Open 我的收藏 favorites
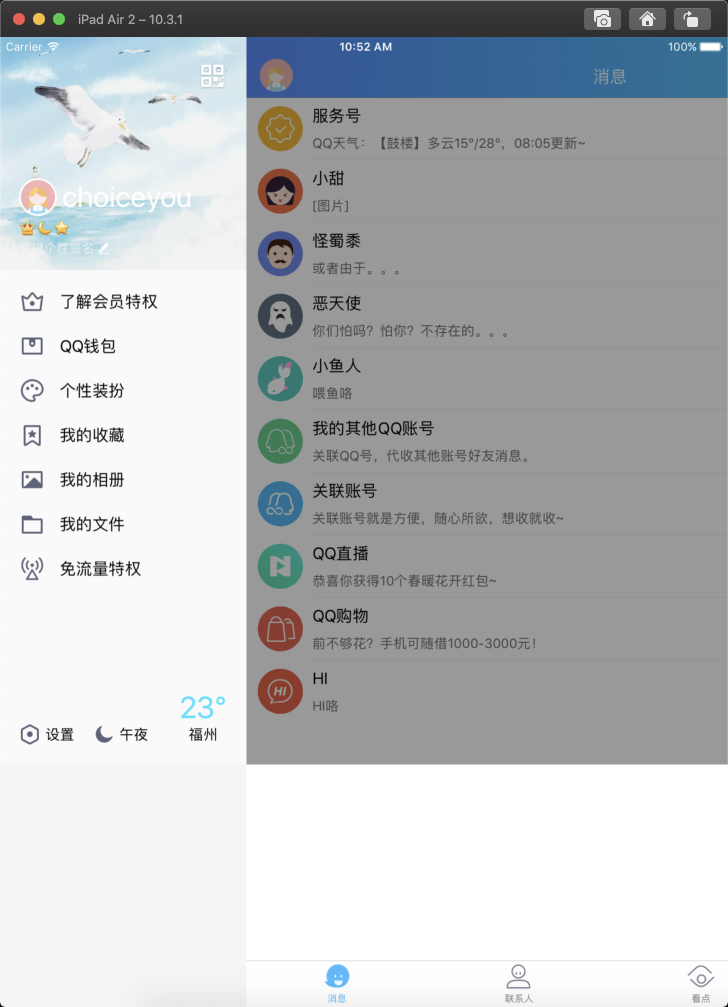This screenshot has height=1007, width=728. pyautogui.click(x=123, y=435)
